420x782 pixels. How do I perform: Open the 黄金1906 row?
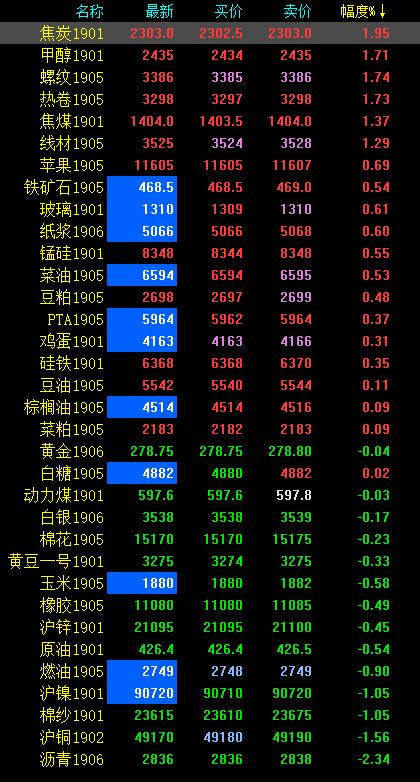click(x=210, y=451)
